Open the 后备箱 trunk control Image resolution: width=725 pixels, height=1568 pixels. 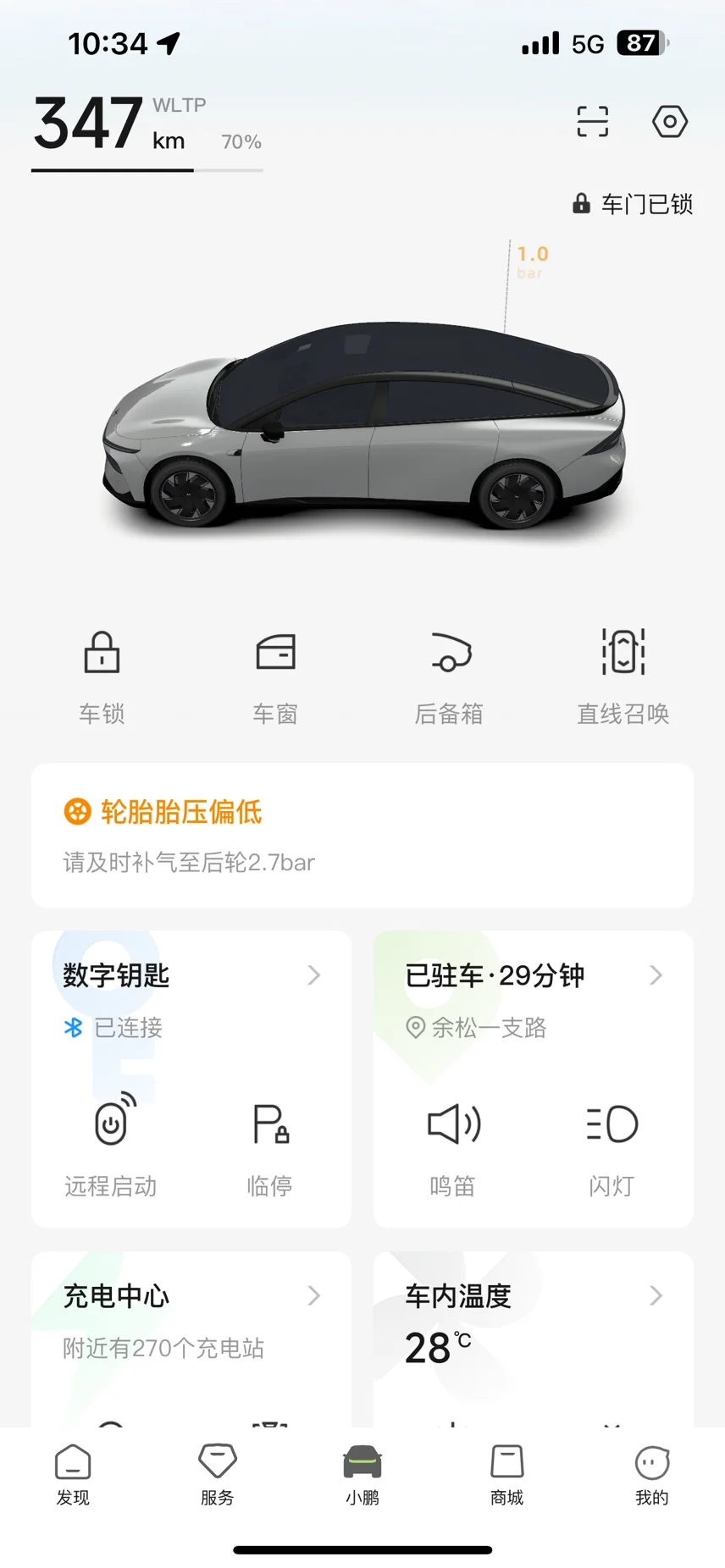click(x=449, y=675)
